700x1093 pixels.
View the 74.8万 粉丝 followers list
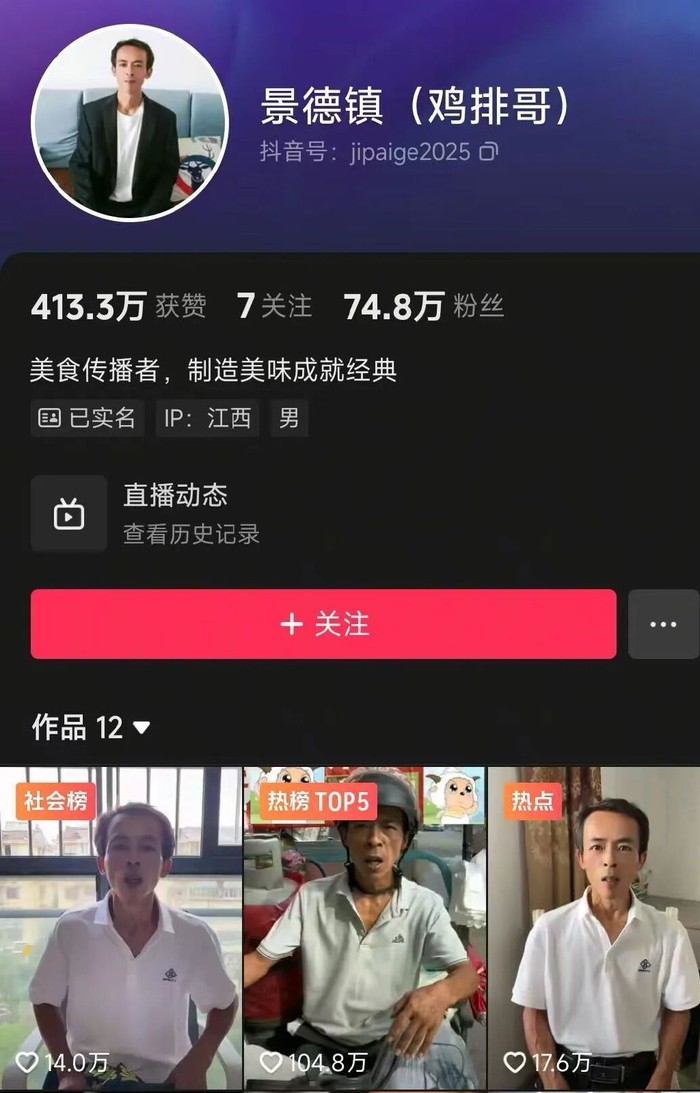click(424, 307)
